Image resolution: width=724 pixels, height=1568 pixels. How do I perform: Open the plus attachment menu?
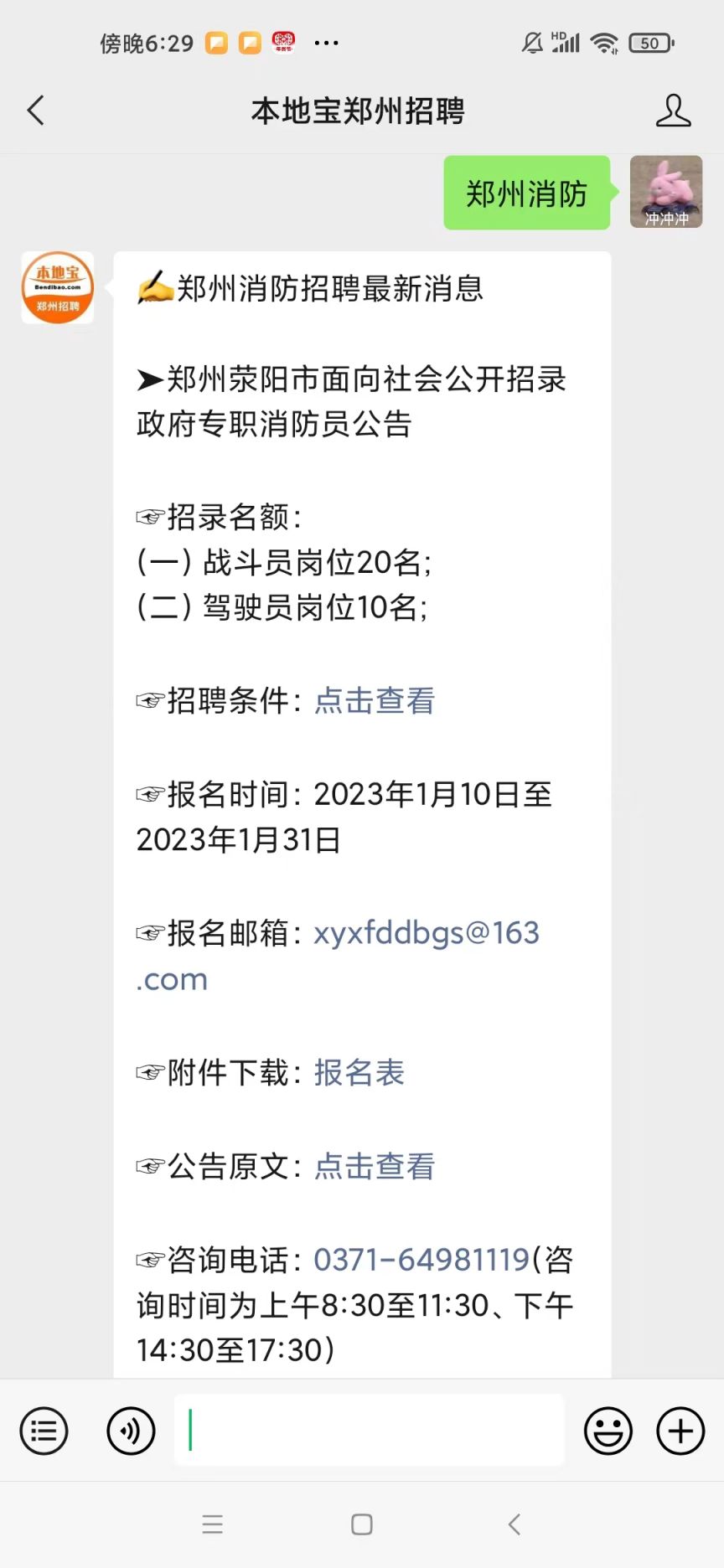(x=680, y=1431)
